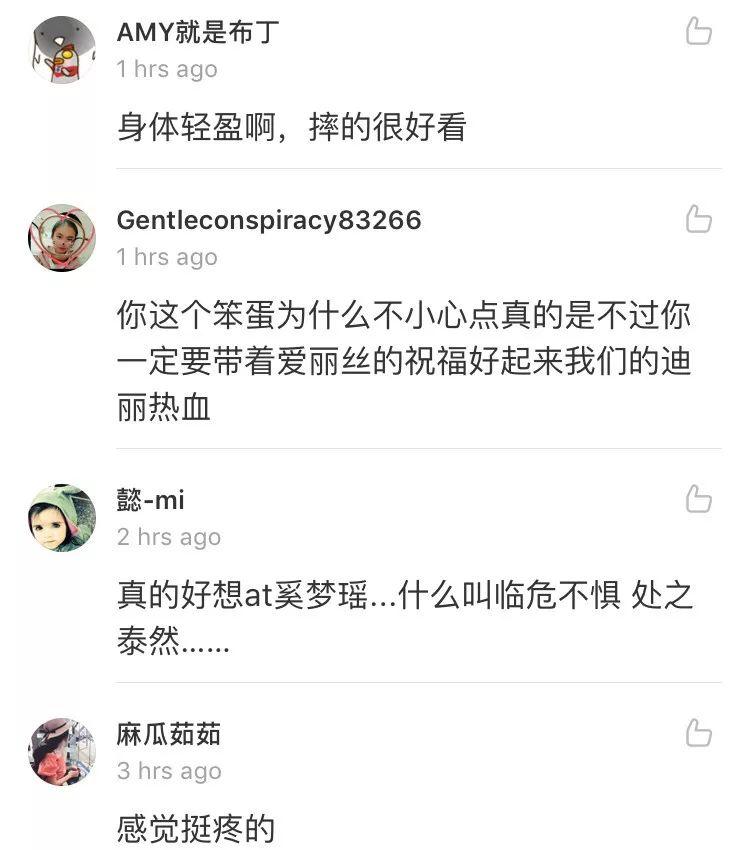View 懿-mi's profile avatar
Screen dimensions: 750x850
point(62,517)
